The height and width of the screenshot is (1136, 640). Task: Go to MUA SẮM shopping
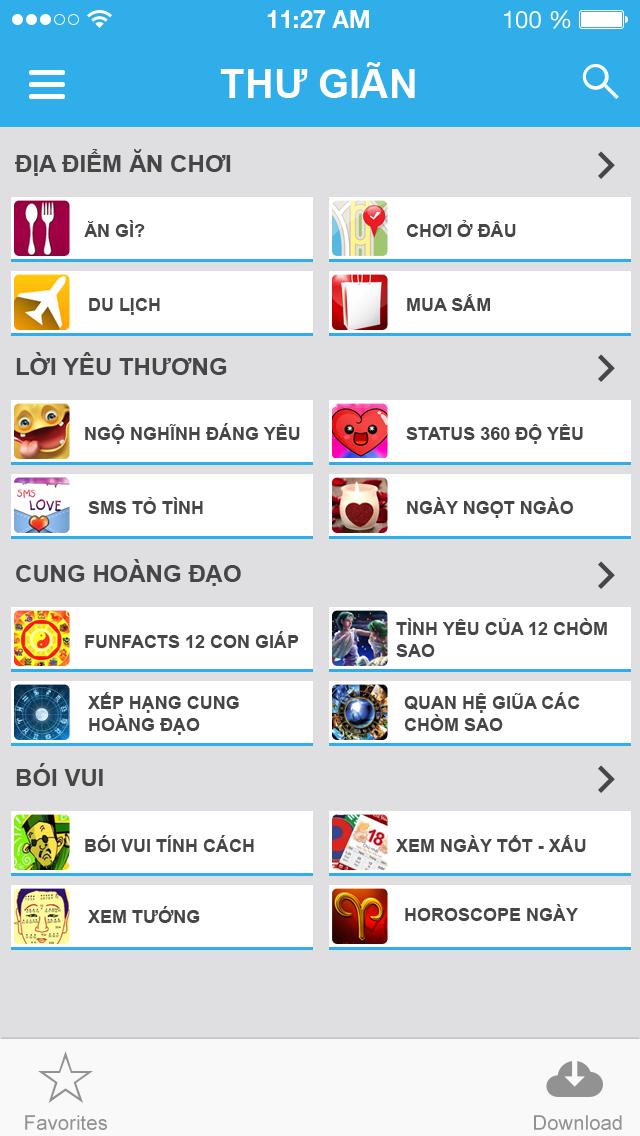pos(480,304)
